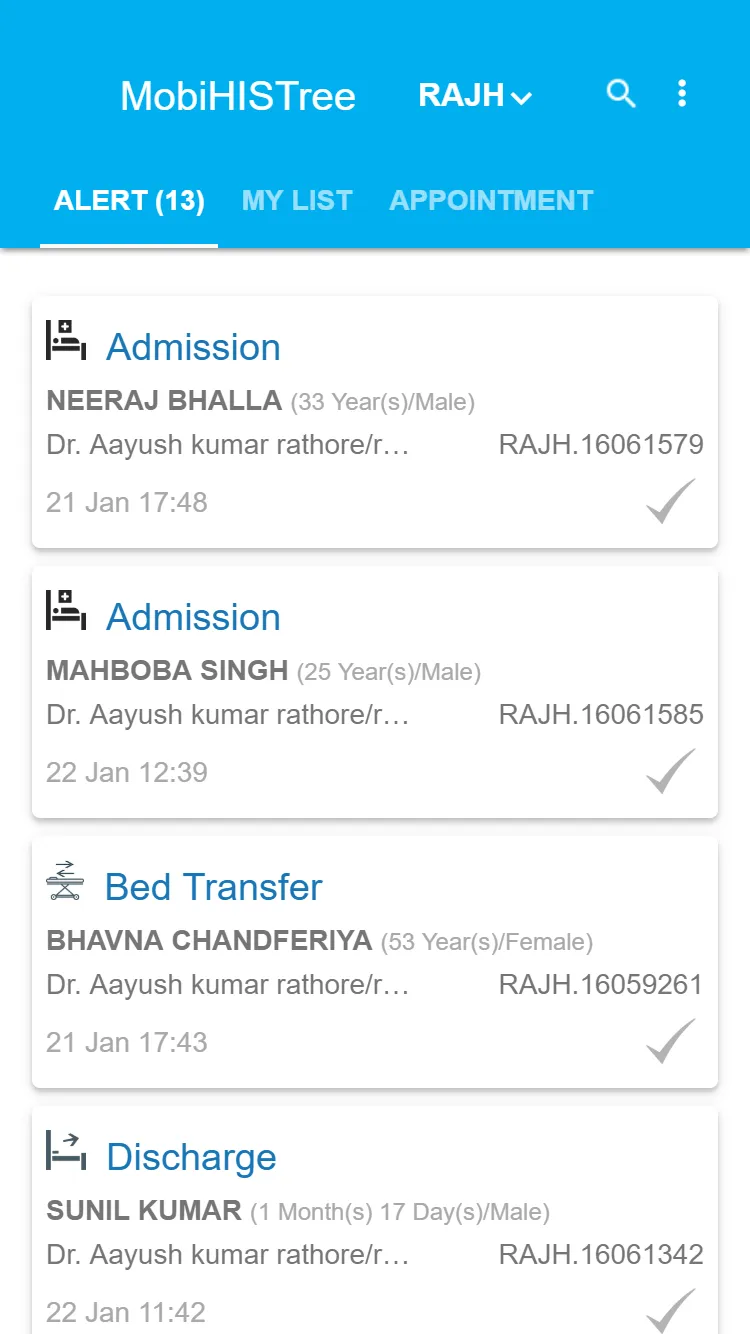Switch to the MY LIST tab
Viewport: 750px width, 1334px height.
click(x=297, y=200)
